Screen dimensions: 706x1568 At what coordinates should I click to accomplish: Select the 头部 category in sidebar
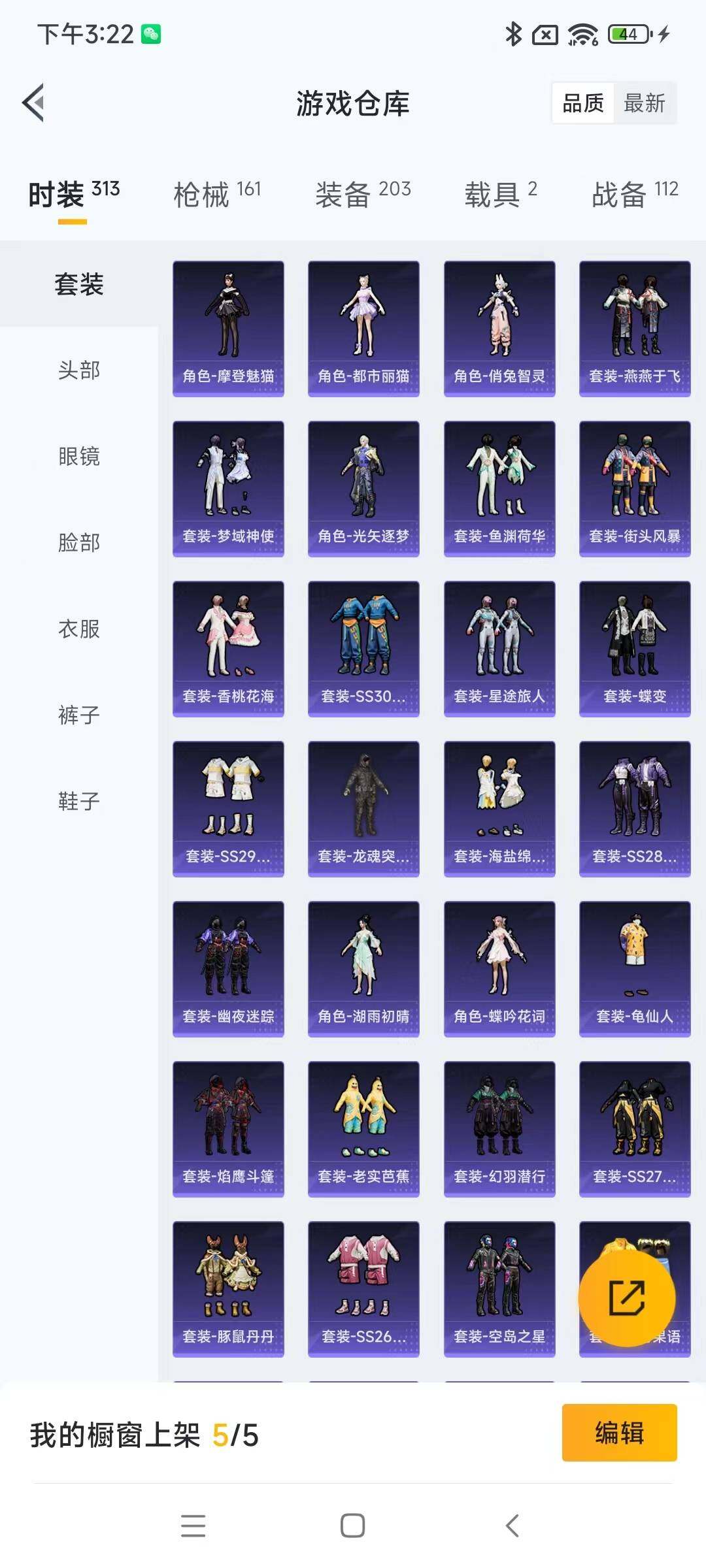[79, 370]
